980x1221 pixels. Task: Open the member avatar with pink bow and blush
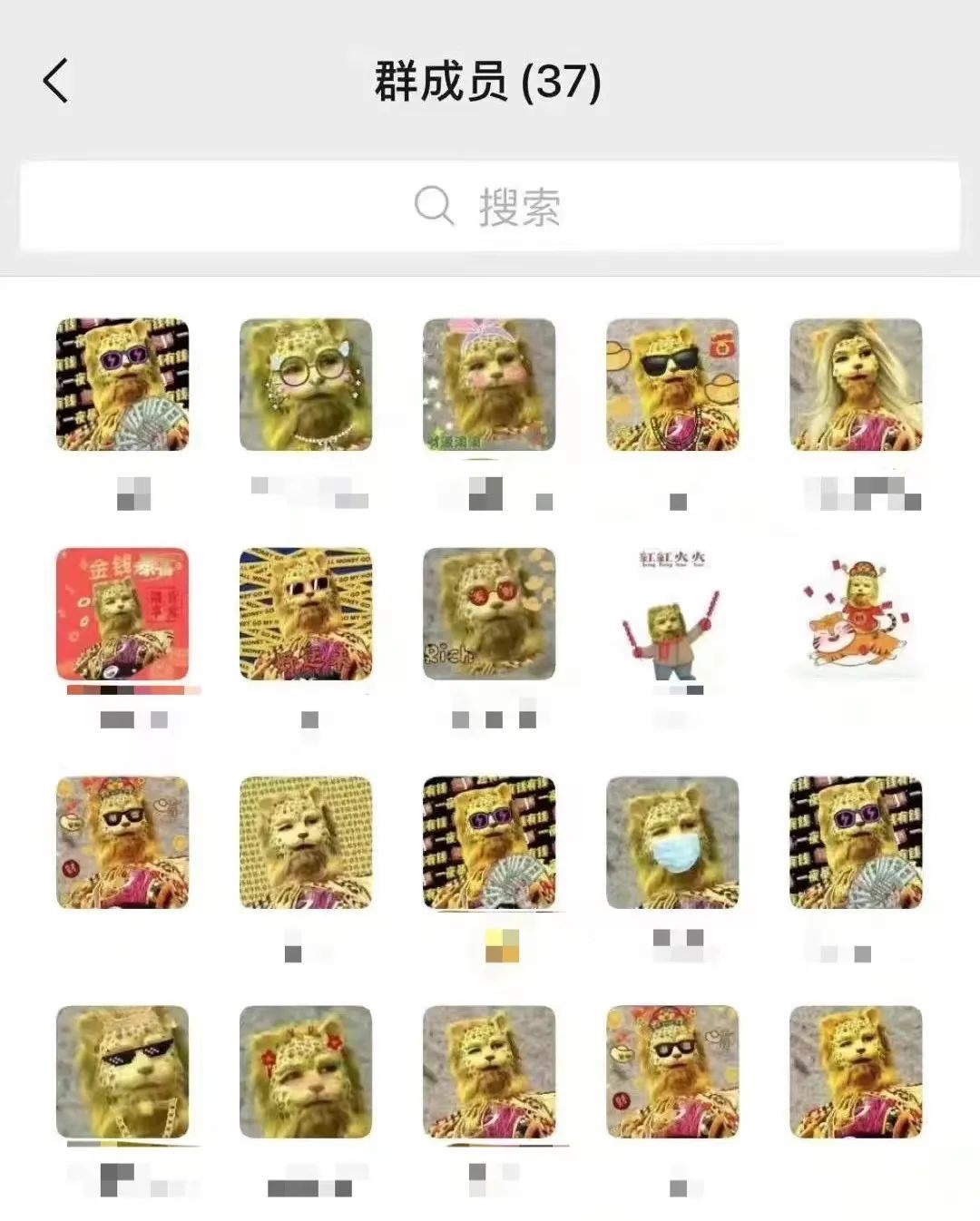pos(489,385)
